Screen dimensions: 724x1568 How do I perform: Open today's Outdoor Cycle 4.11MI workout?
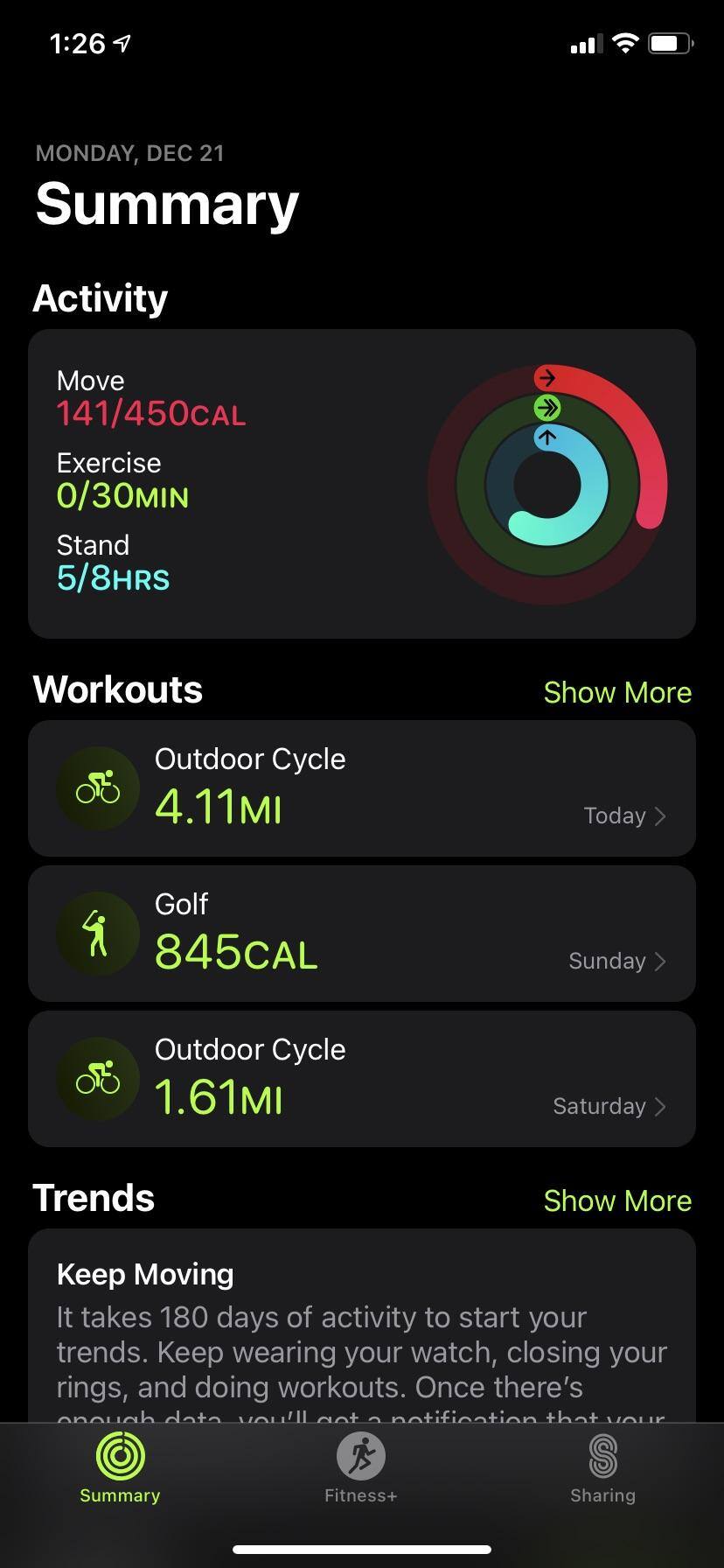click(362, 787)
